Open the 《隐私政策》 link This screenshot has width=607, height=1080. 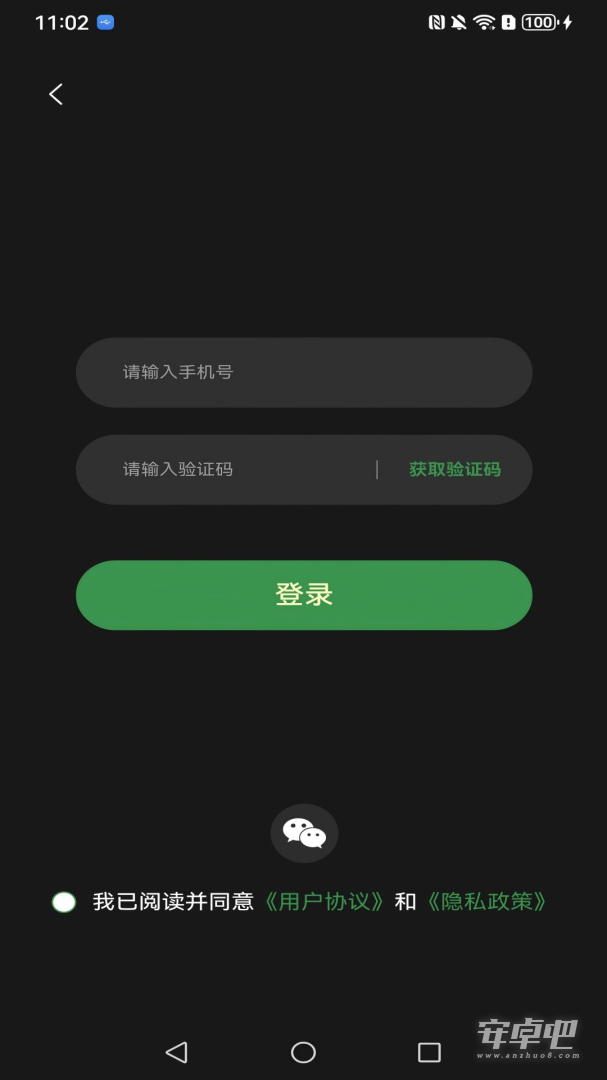486,902
